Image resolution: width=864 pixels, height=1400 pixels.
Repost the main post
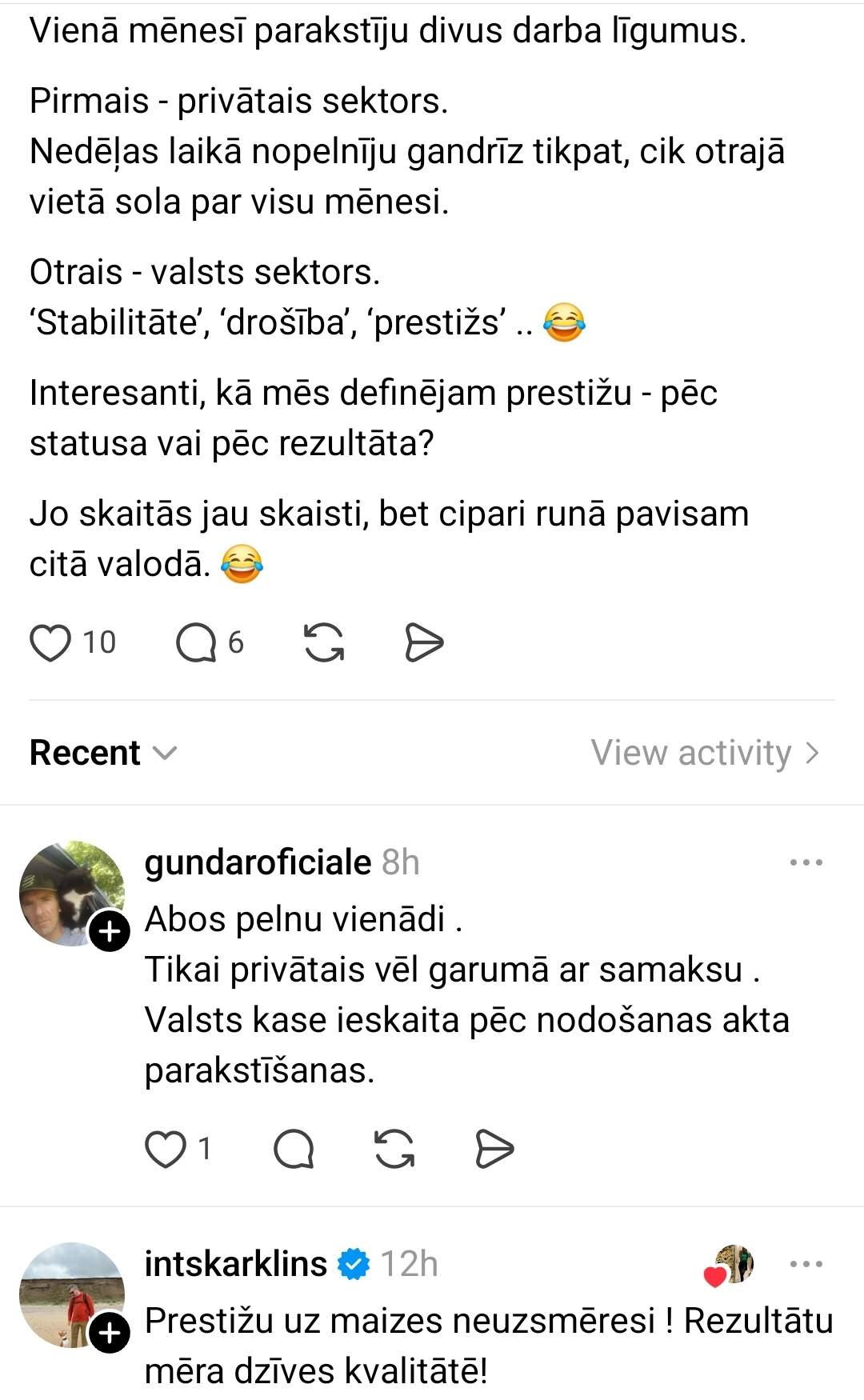(x=324, y=643)
